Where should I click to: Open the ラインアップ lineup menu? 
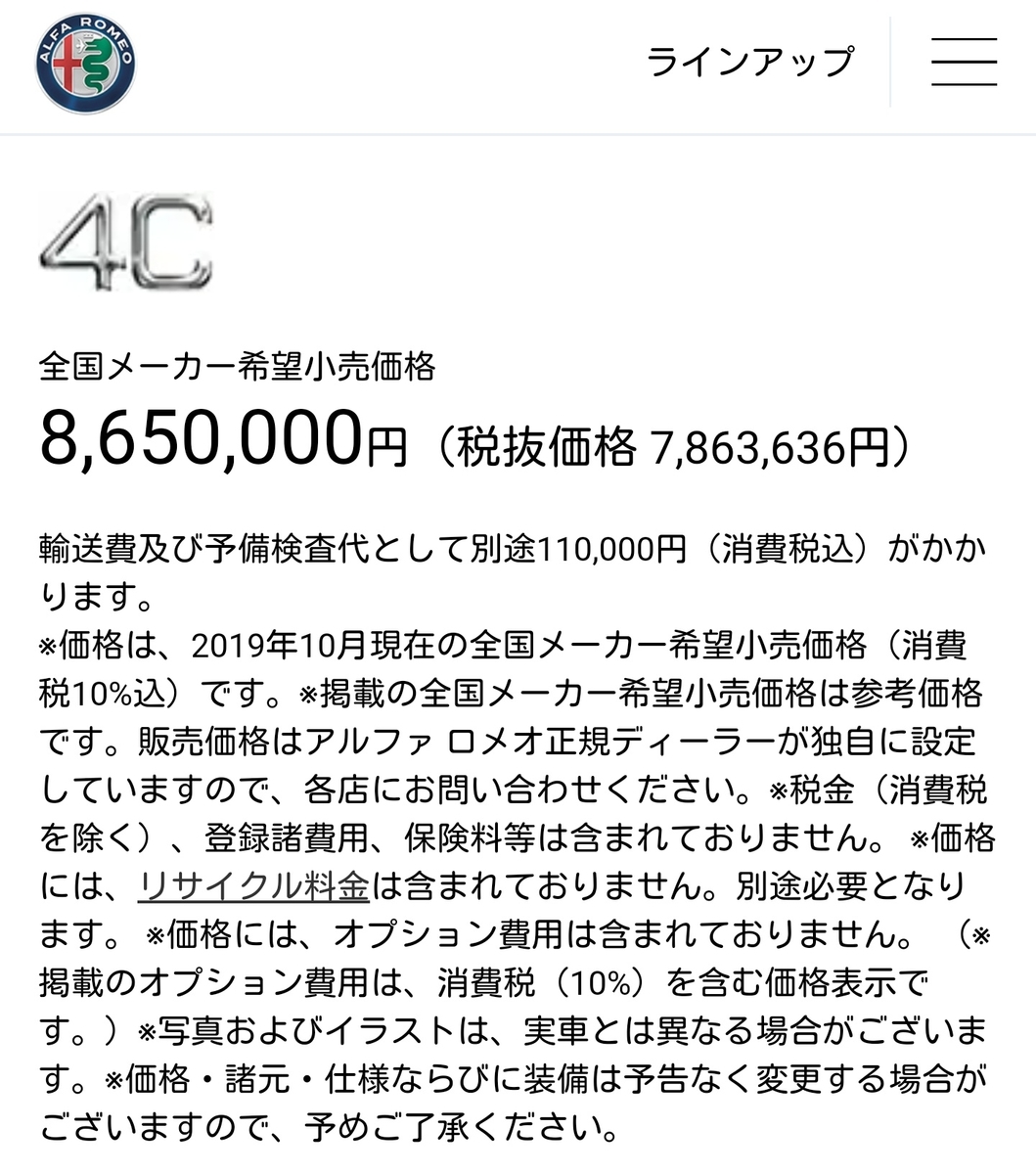(750, 63)
